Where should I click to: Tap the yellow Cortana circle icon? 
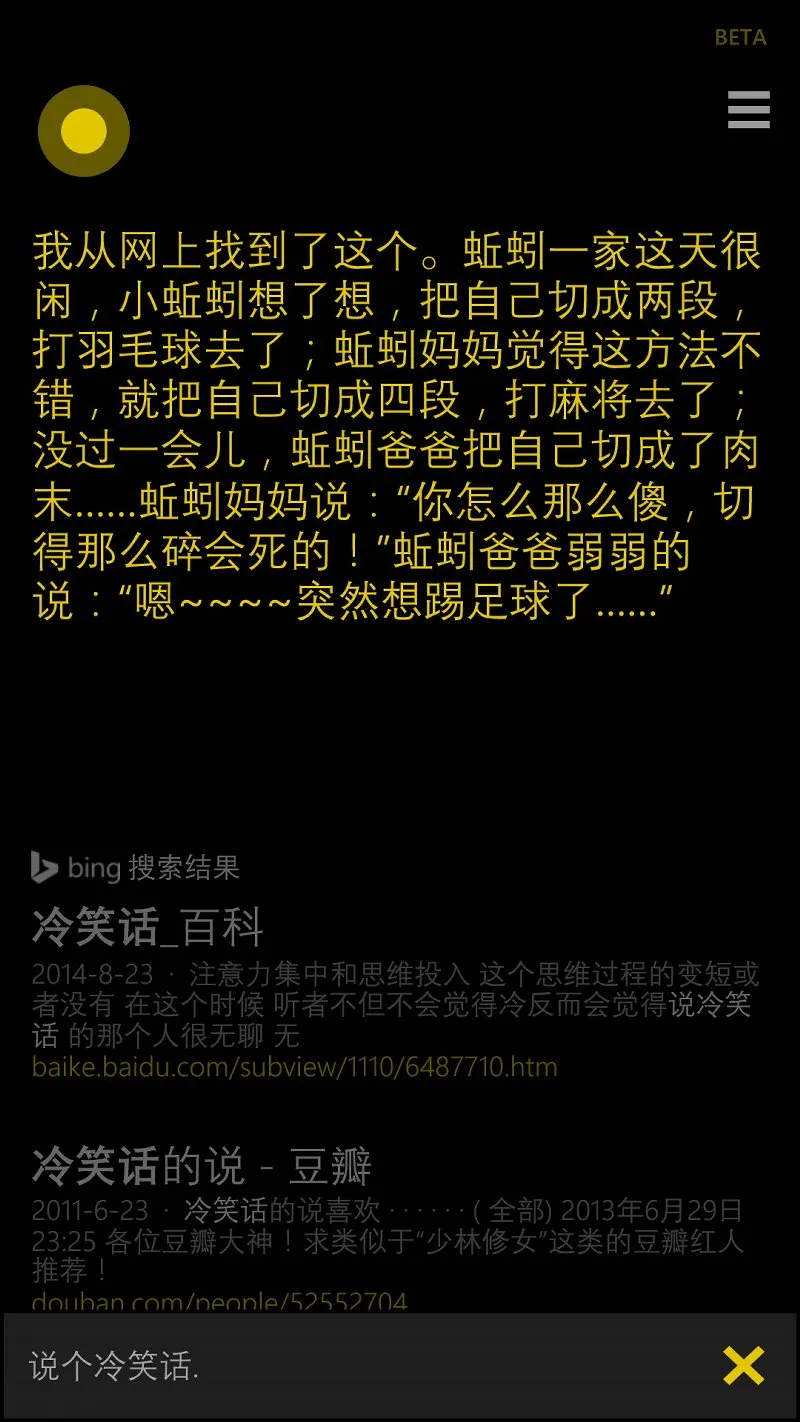[84, 131]
